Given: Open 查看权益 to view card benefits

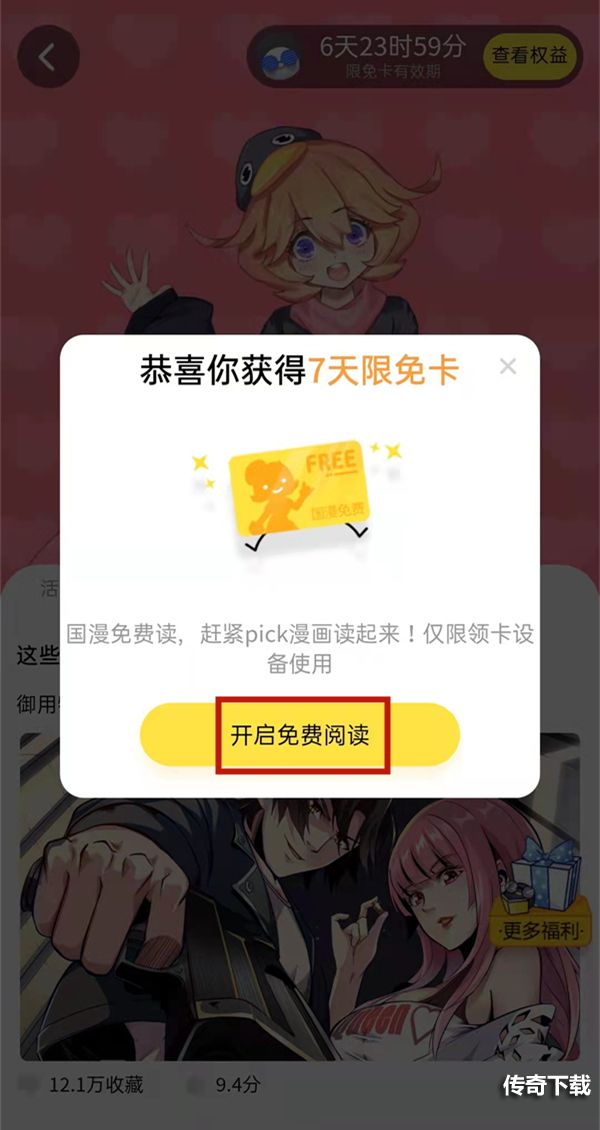Looking at the screenshot, I should pyautogui.click(x=529, y=55).
